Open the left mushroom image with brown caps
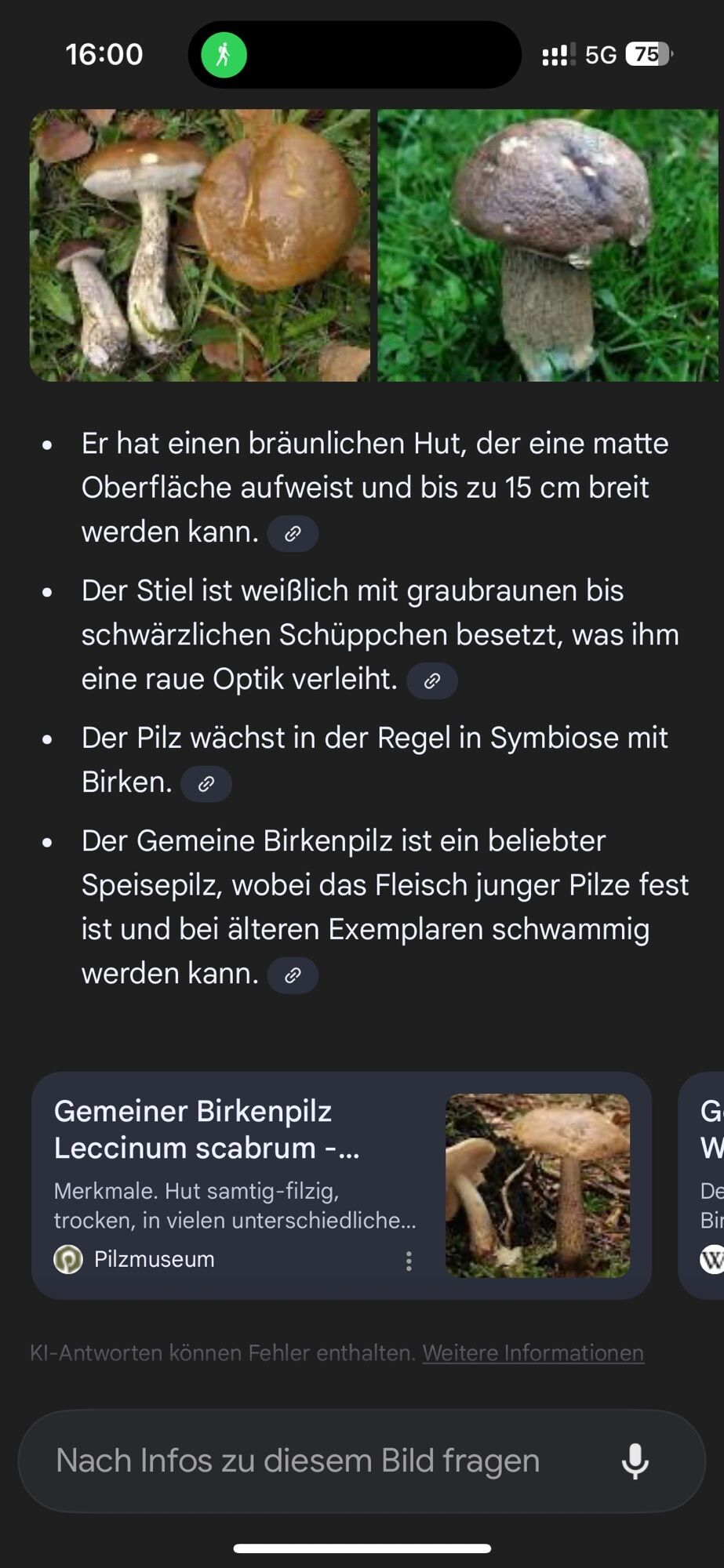This screenshot has width=724, height=1568. click(x=199, y=245)
